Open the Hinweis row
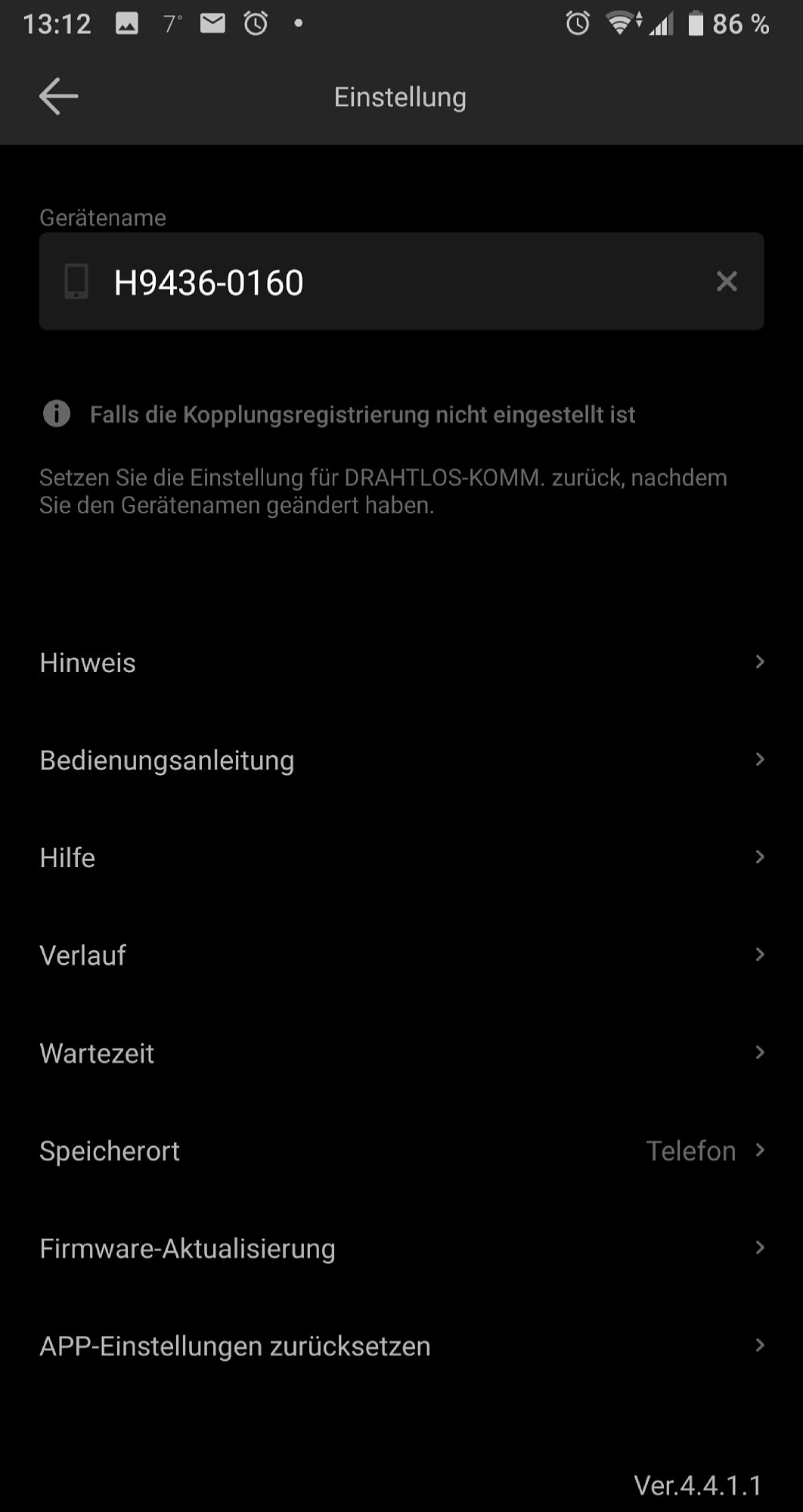 (401, 662)
